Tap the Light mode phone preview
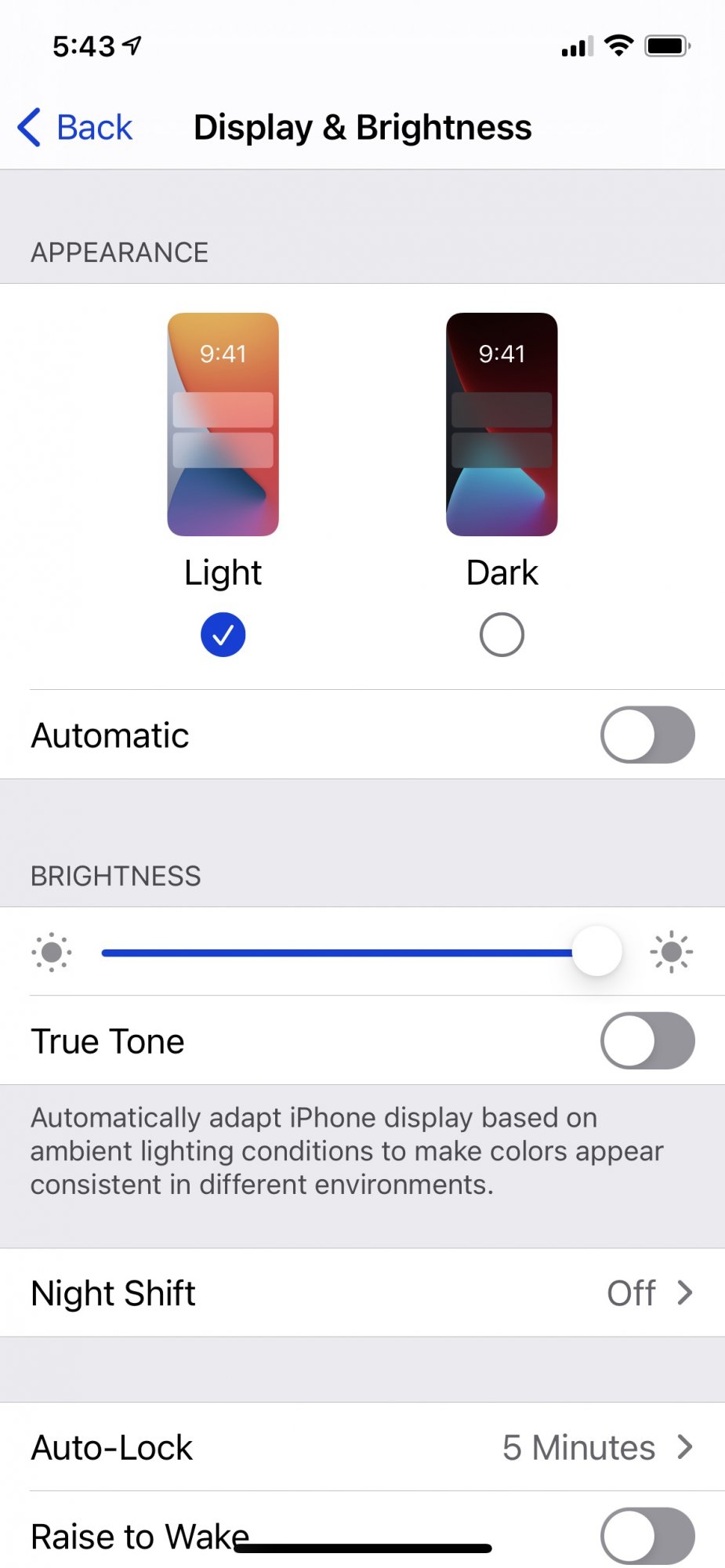 (223, 424)
